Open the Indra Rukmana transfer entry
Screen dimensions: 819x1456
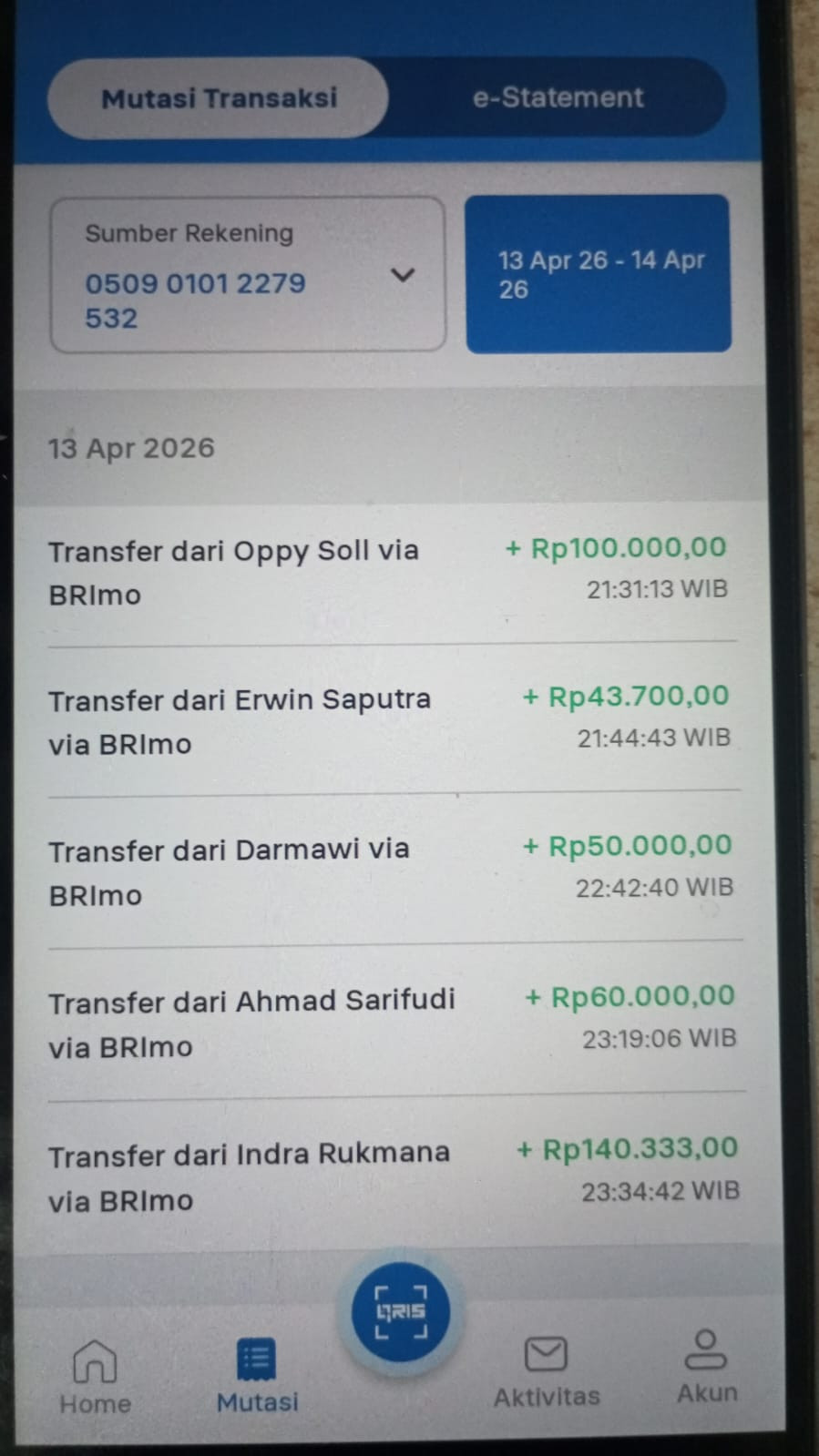[x=390, y=1176]
